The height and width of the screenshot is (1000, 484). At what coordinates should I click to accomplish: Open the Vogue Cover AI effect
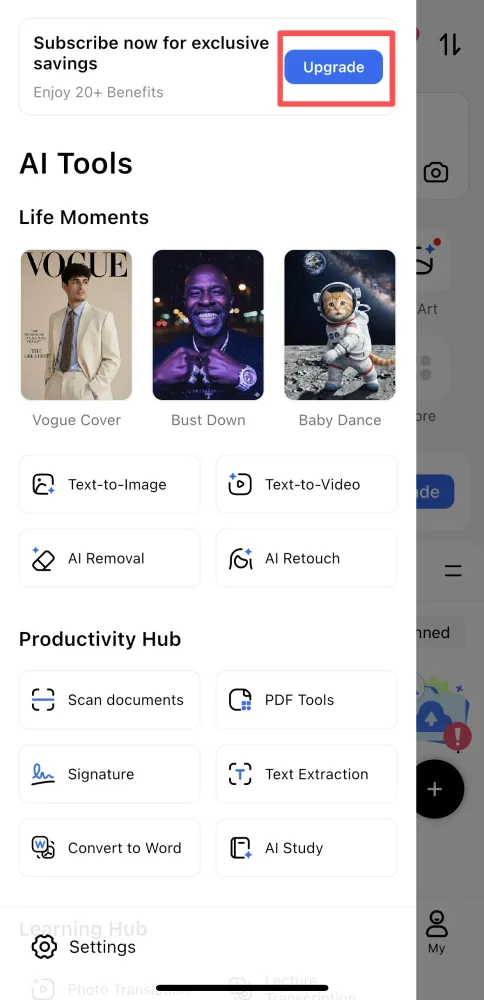[77, 325]
